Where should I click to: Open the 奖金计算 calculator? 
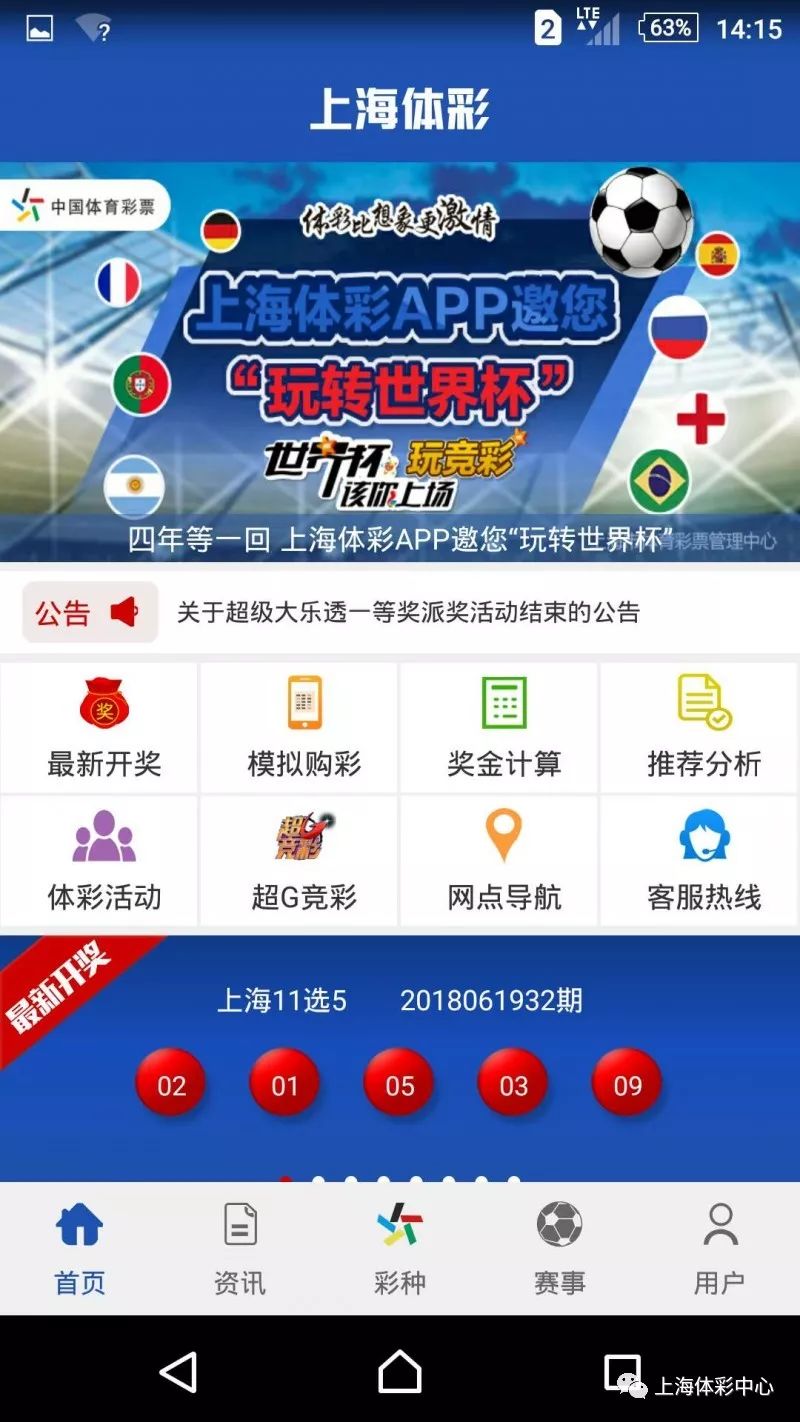point(499,727)
